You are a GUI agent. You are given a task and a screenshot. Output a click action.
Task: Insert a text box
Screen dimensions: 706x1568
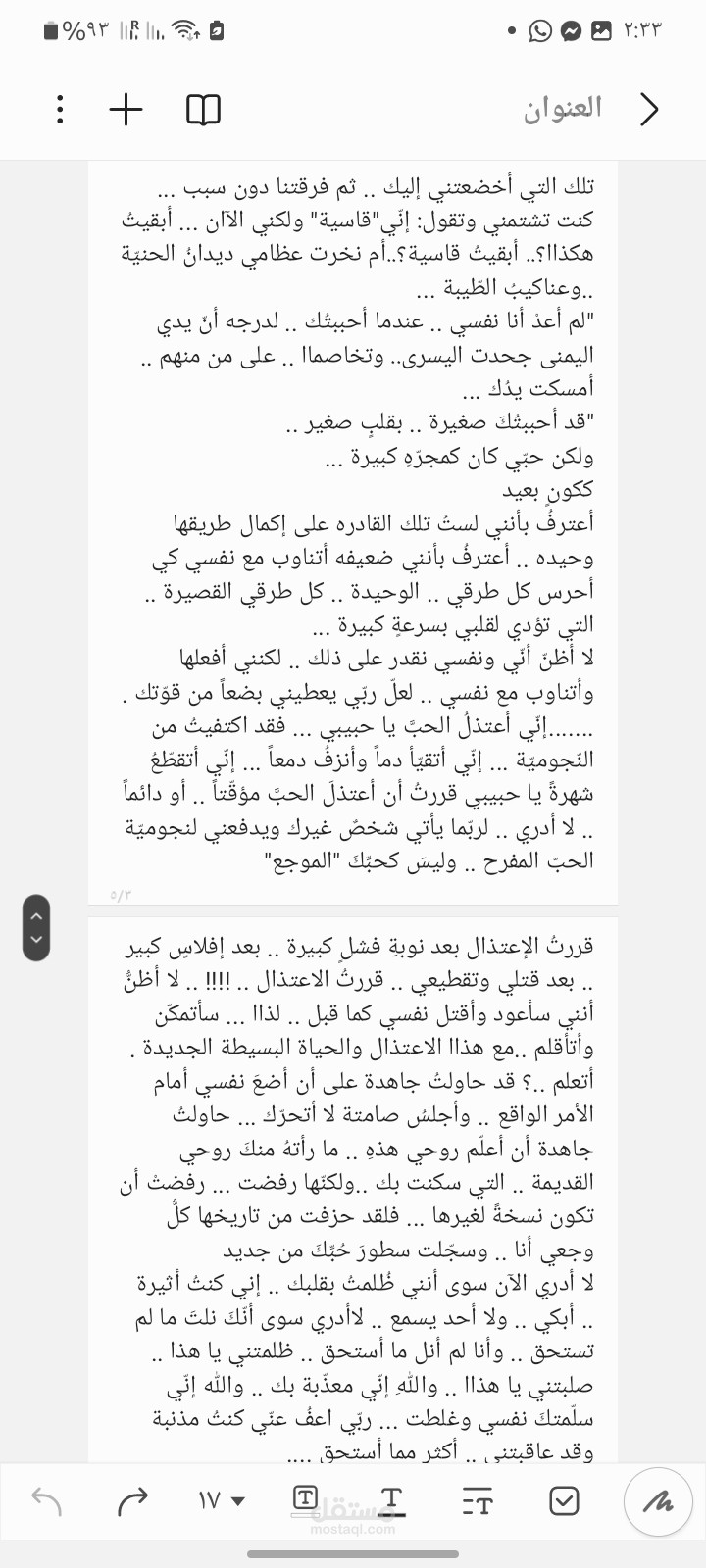click(x=305, y=1498)
